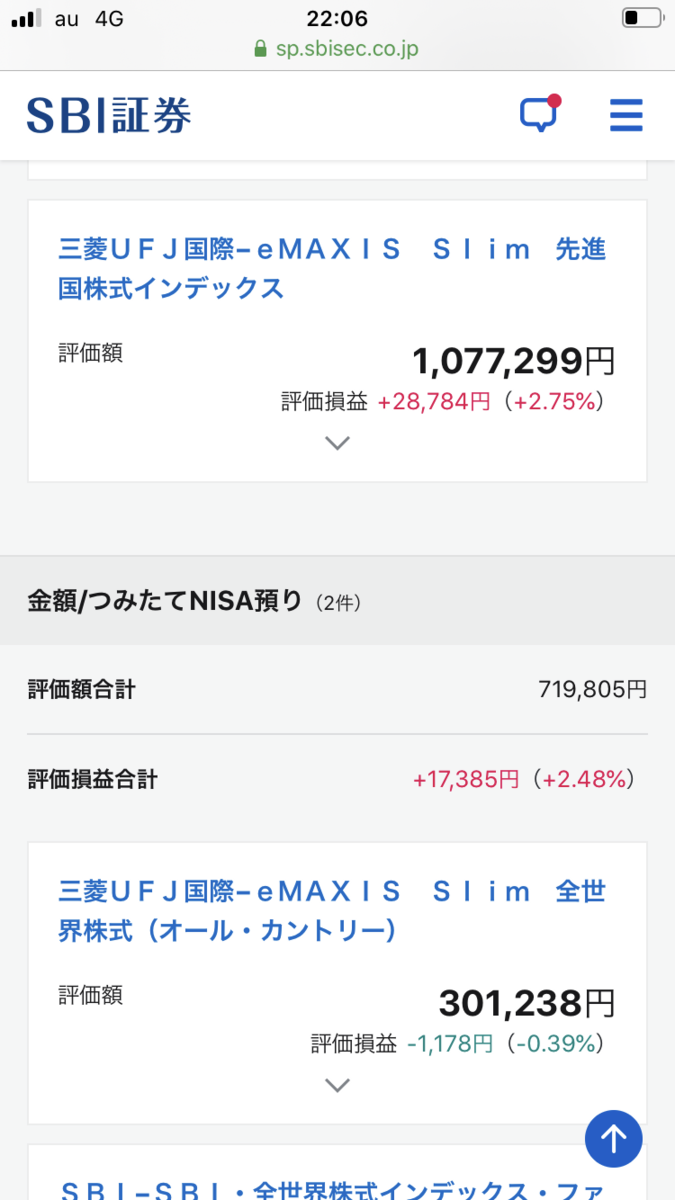Open SBI・全世界株式インデックス・ファンド link
The image size is (675, 1200).
332,1190
